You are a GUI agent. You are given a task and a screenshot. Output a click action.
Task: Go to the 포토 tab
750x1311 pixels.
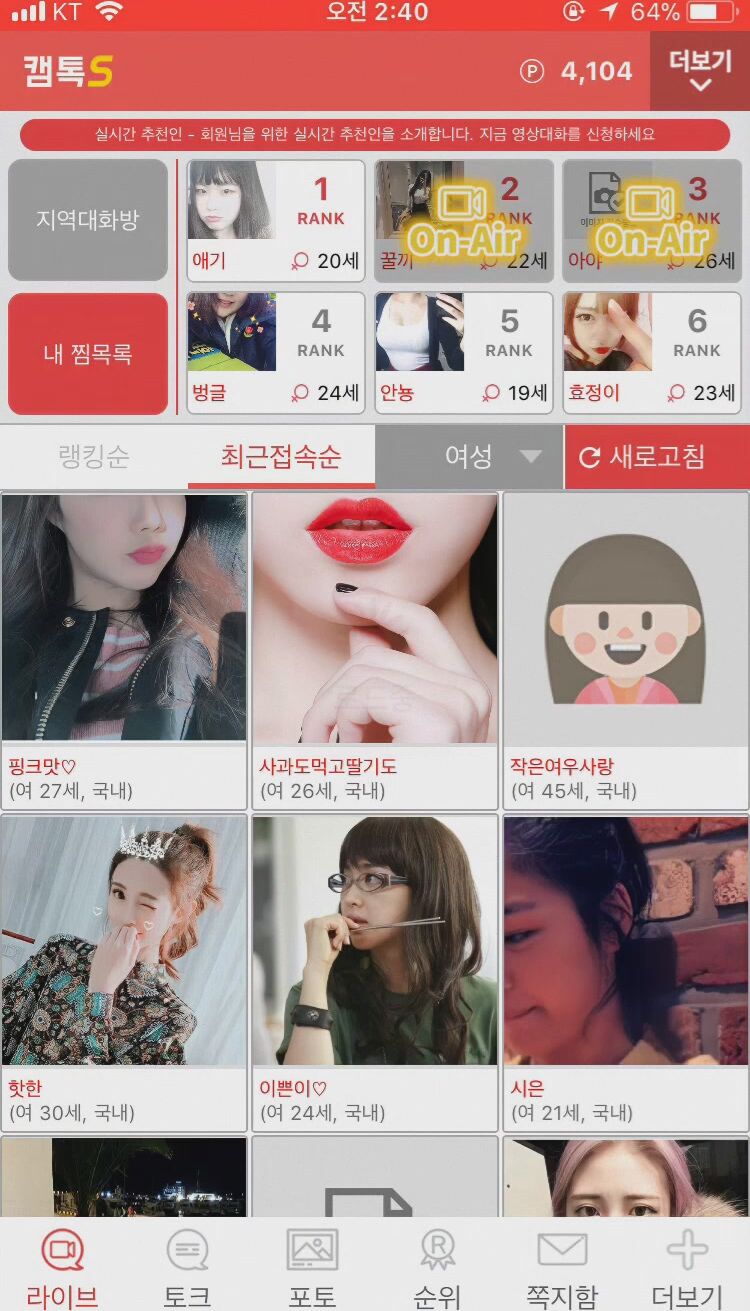312,1268
